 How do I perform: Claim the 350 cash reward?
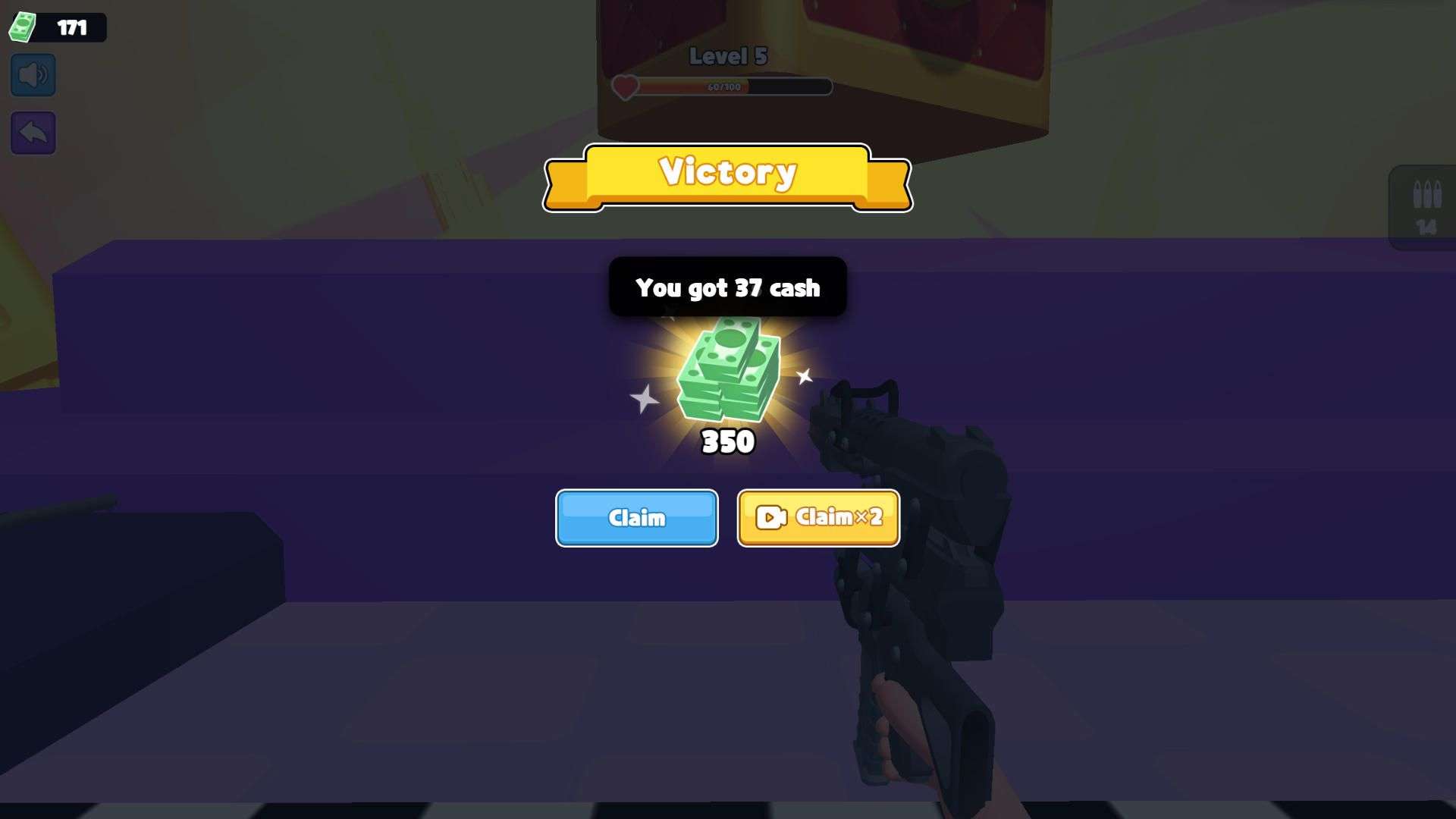coord(636,518)
